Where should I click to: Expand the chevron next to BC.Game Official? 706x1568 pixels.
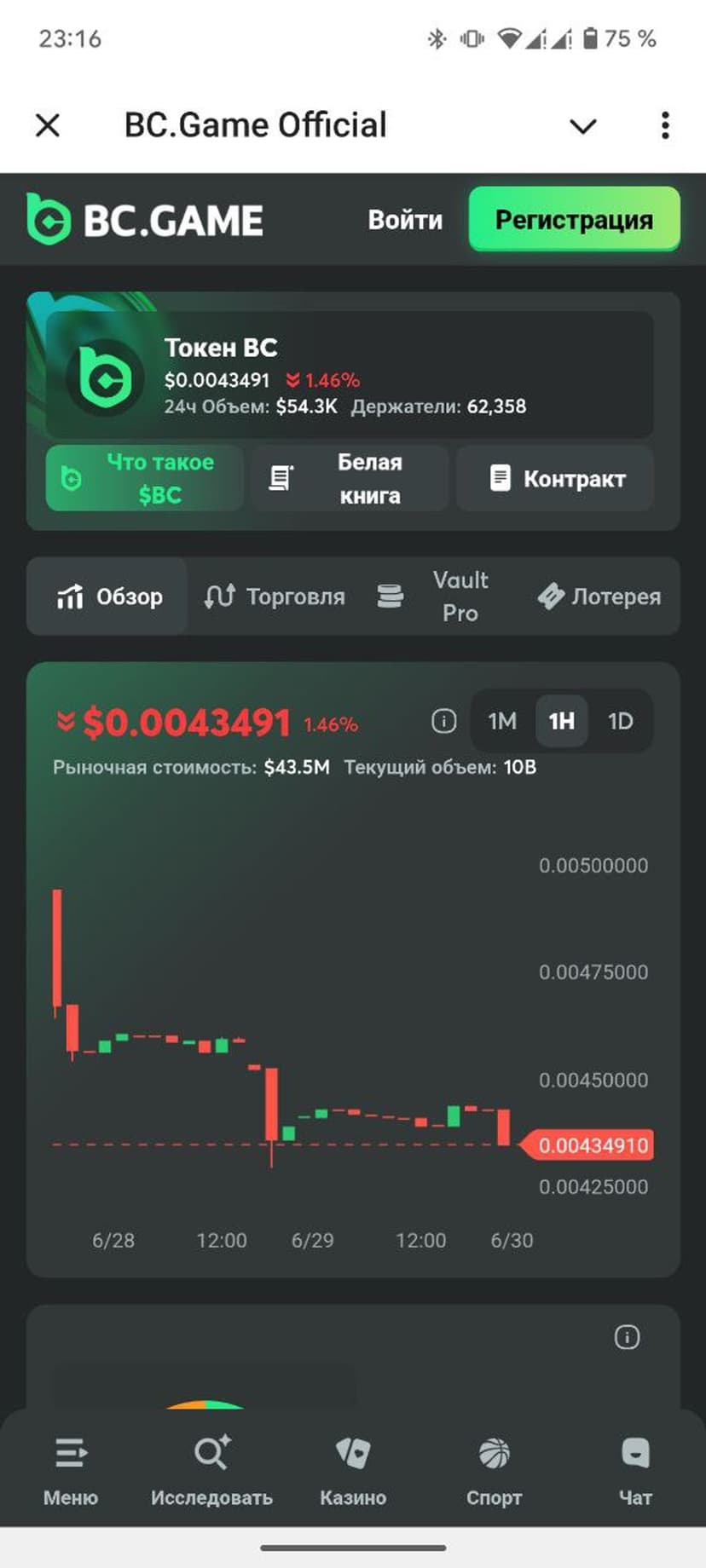pyautogui.click(x=582, y=126)
